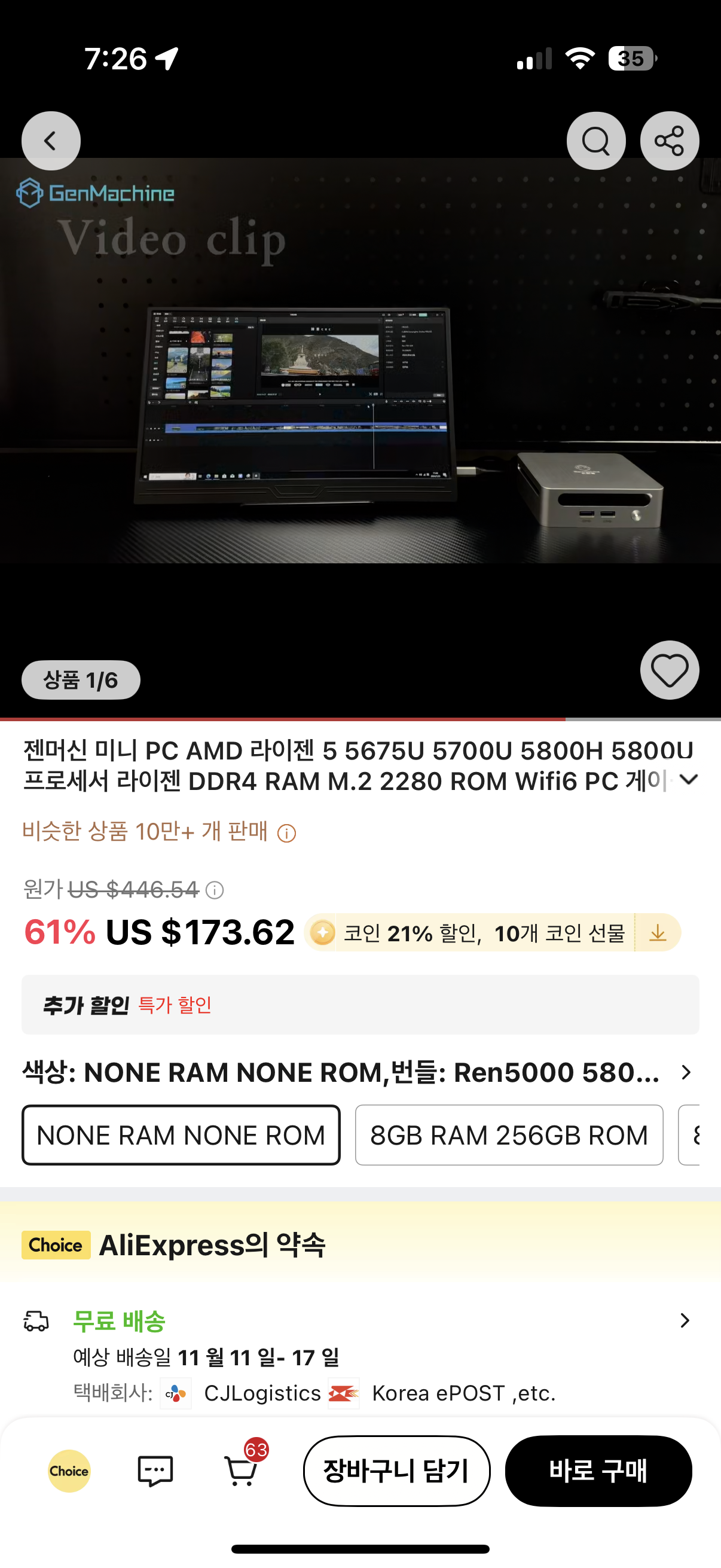This screenshot has height=1568, width=721.
Task: Select the NONE RAM NONE ROM option
Action: tap(181, 1135)
